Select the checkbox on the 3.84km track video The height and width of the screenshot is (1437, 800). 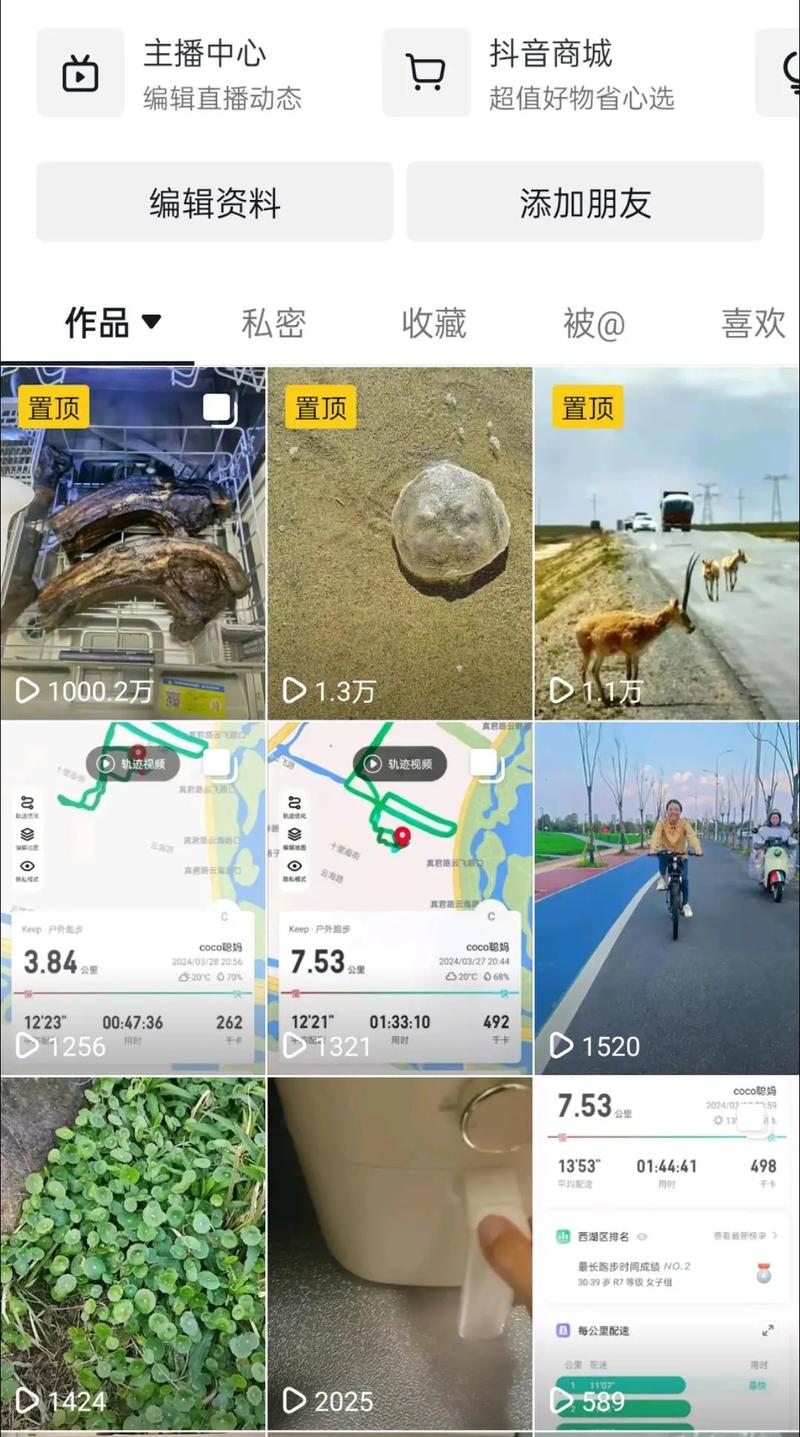tap(218, 760)
